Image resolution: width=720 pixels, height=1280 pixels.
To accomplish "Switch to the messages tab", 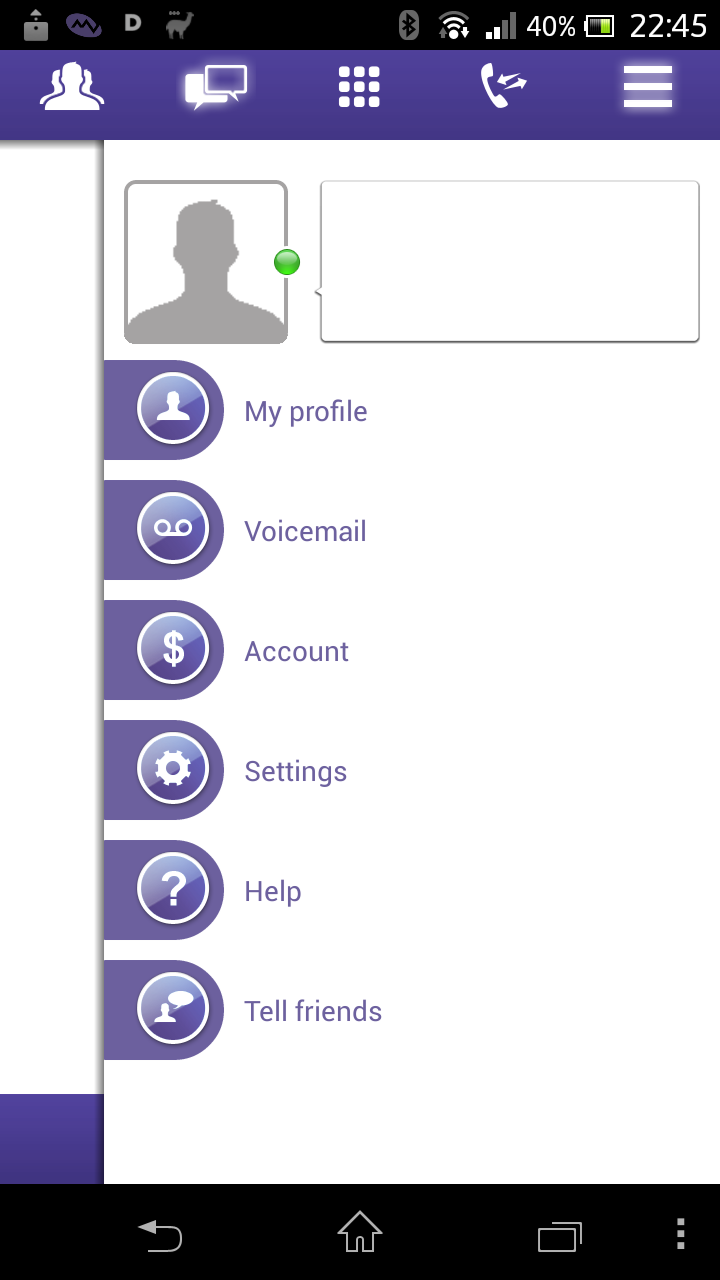I will tap(216, 87).
